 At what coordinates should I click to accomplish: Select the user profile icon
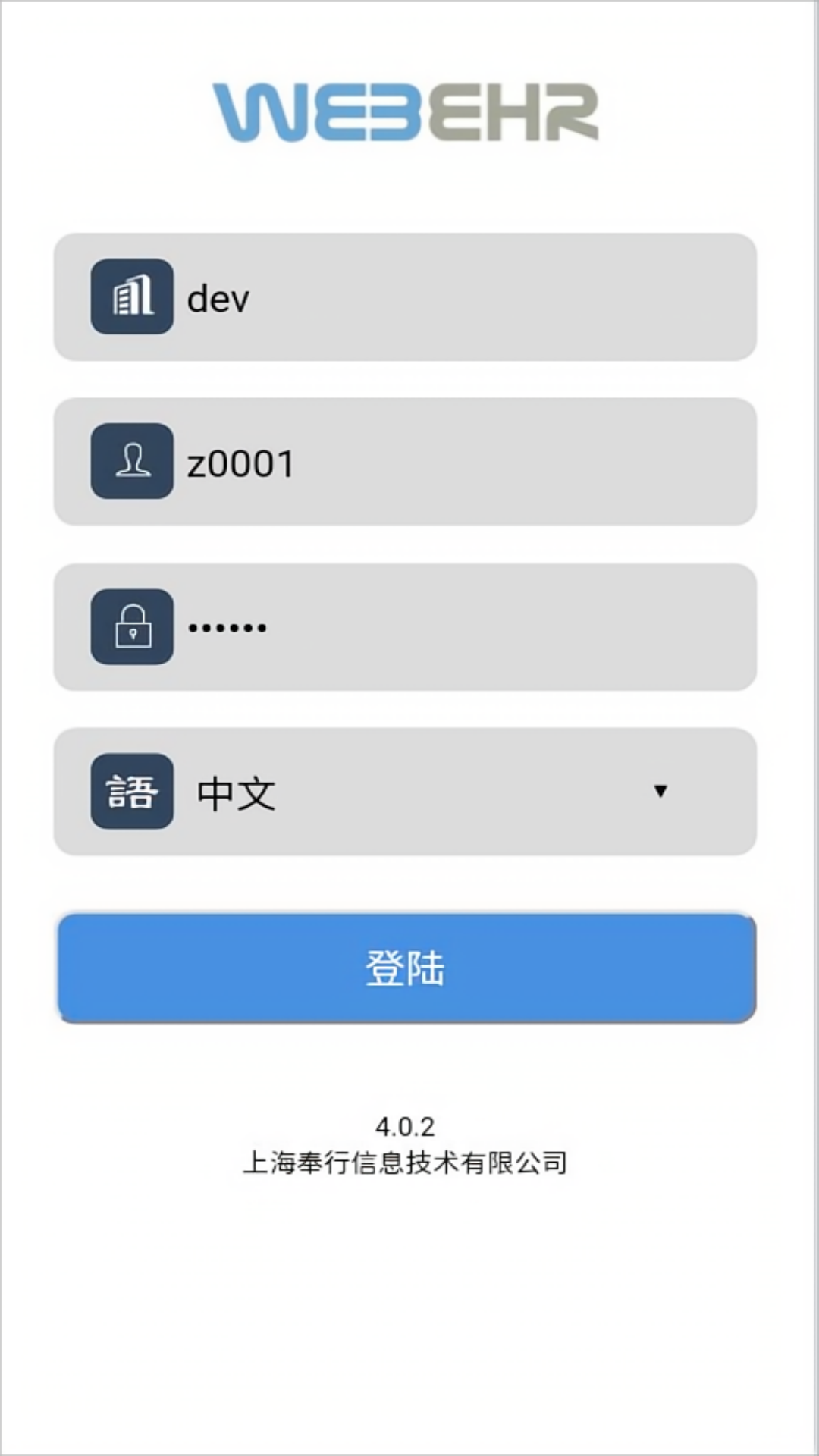click(131, 463)
